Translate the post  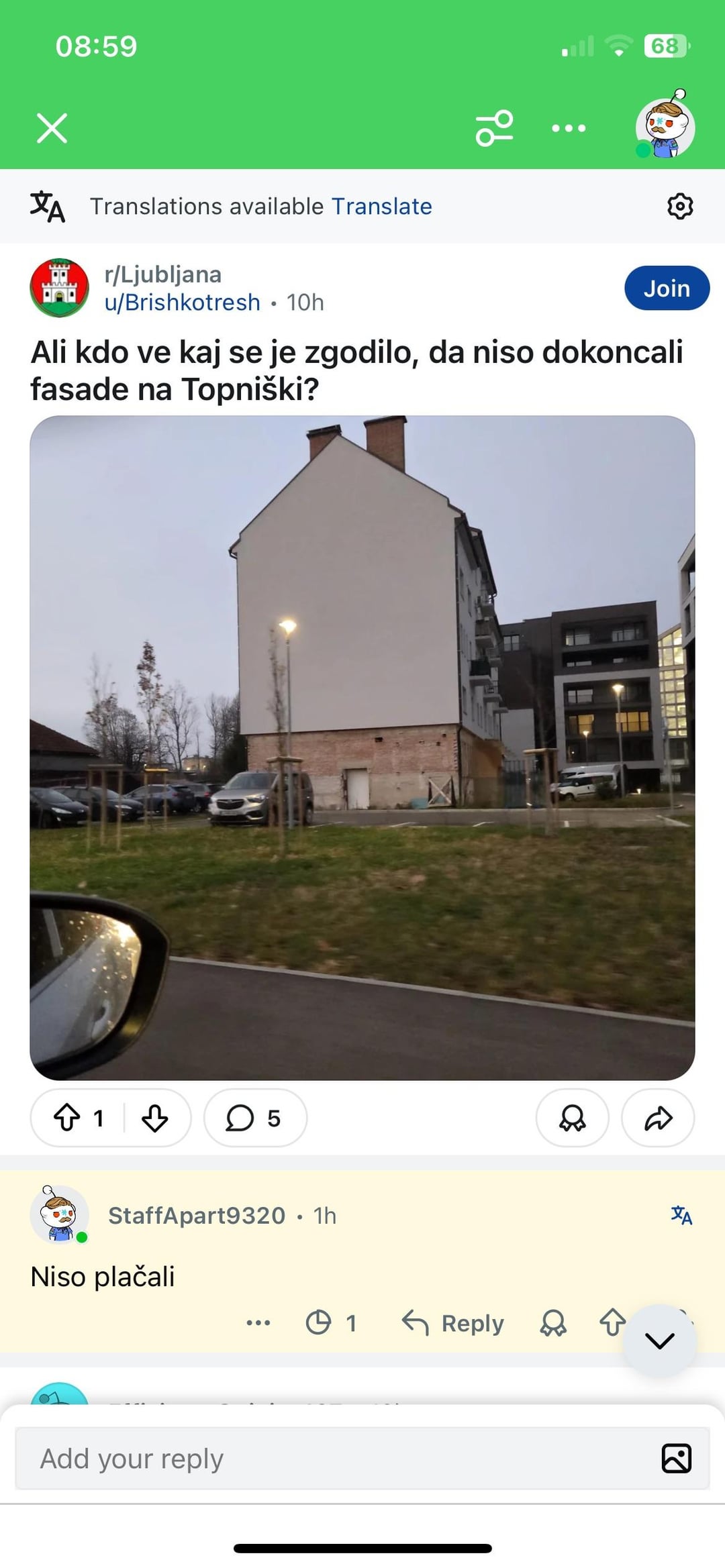381,207
